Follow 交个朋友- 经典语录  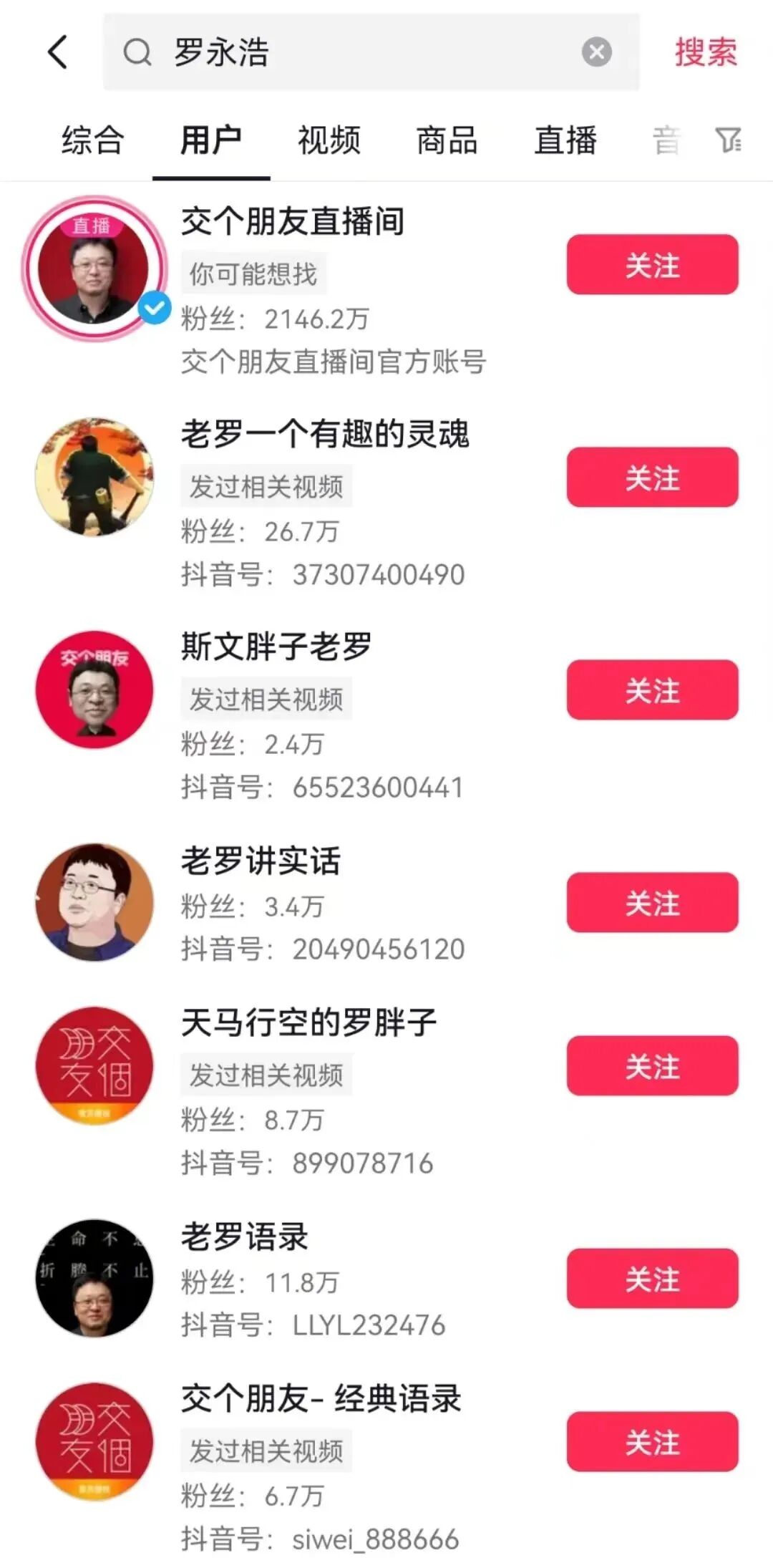coord(652,1441)
